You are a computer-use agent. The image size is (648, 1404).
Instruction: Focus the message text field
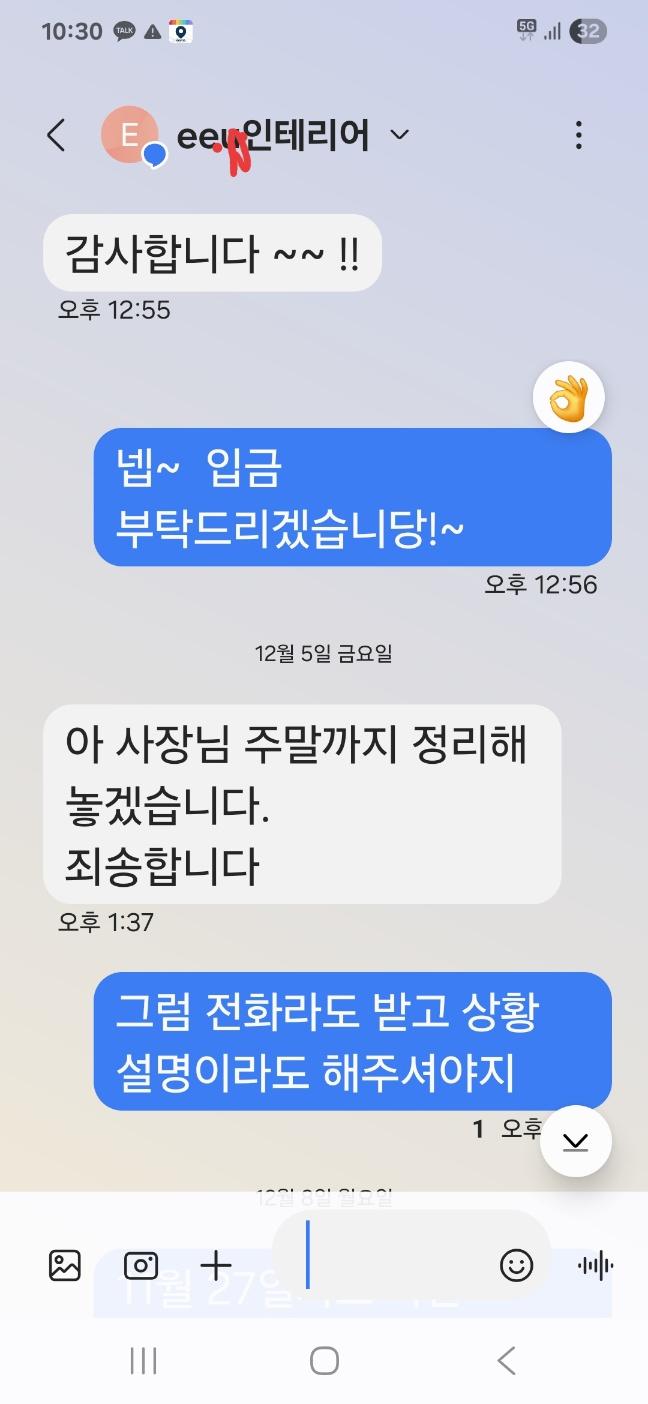400,1265
